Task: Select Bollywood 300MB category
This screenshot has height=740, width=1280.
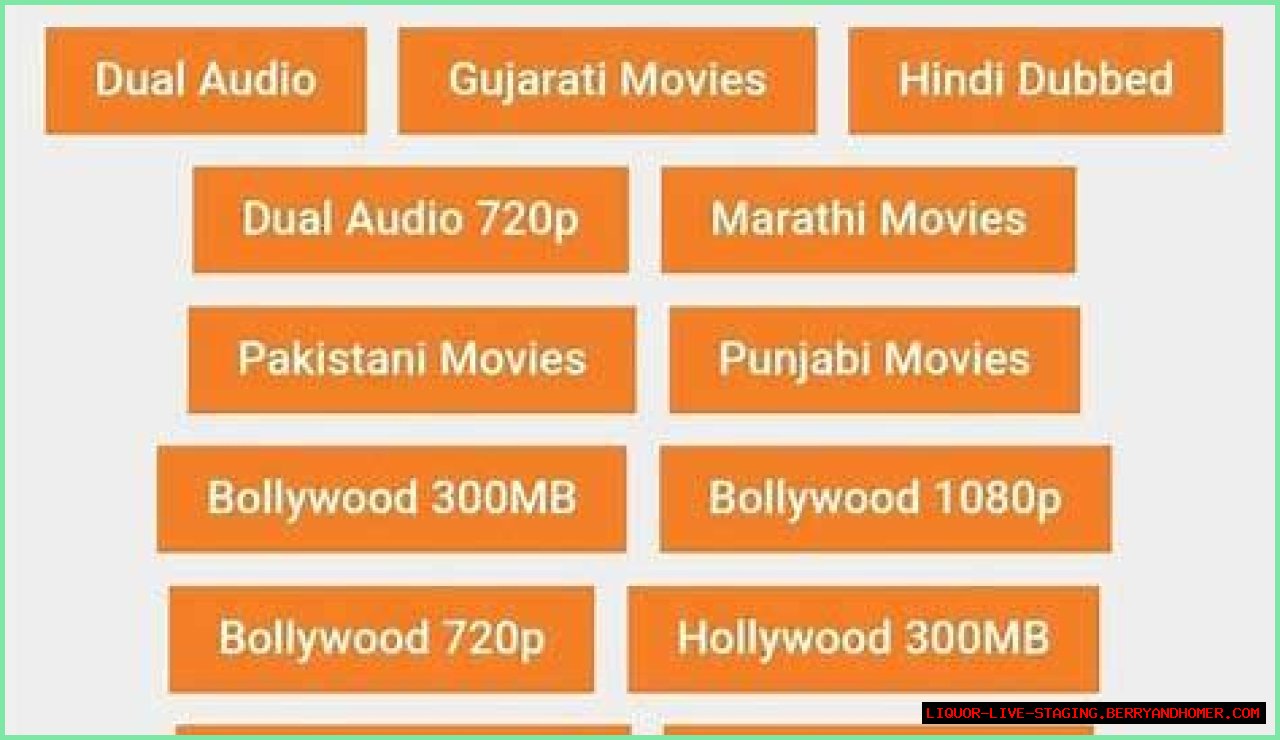Action: click(x=391, y=498)
